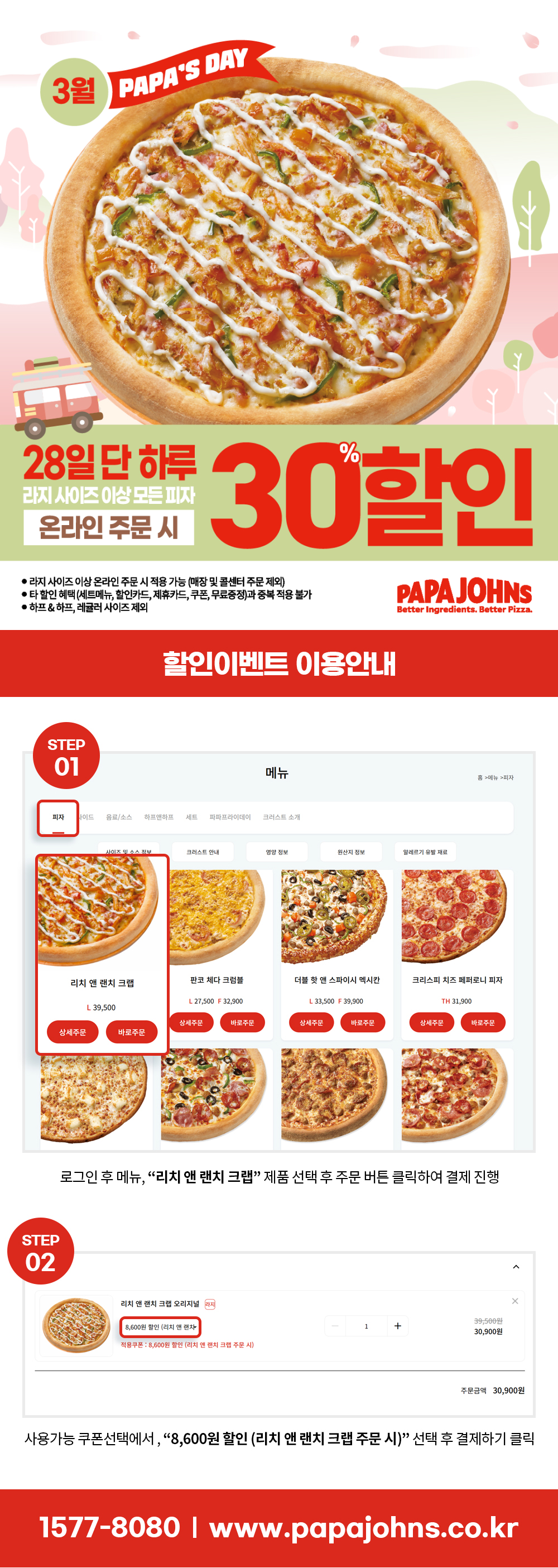Open 크러스트 소개 section

coord(282,817)
